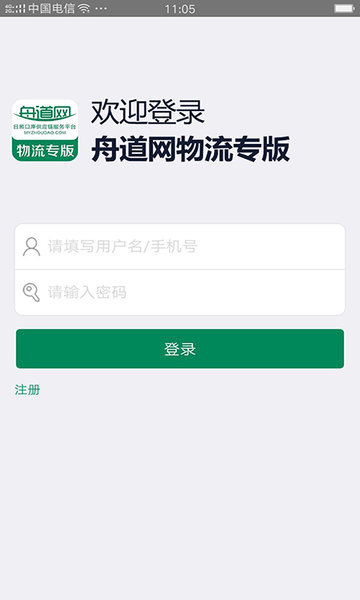Focus the password input field

(x=180, y=292)
